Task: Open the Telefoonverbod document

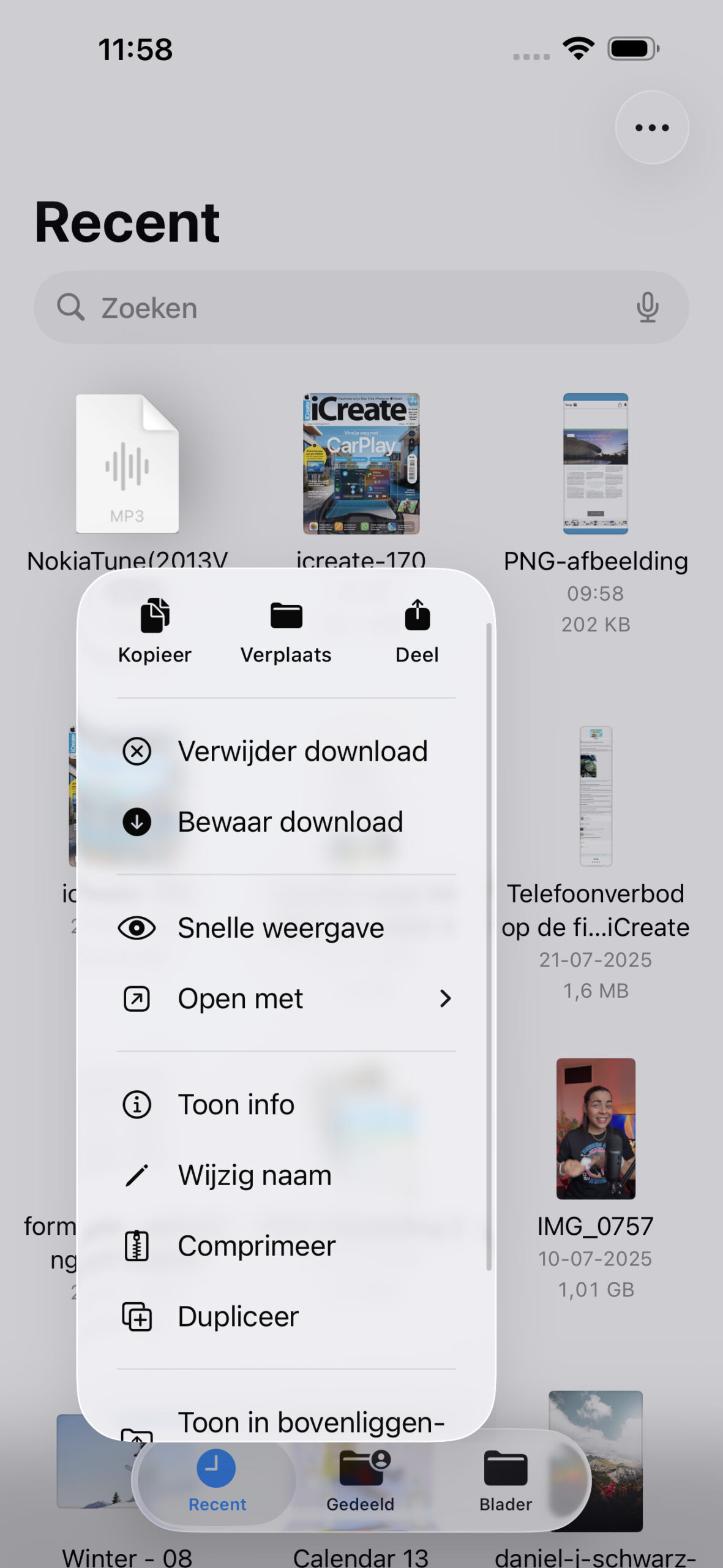Action: (x=596, y=796)
